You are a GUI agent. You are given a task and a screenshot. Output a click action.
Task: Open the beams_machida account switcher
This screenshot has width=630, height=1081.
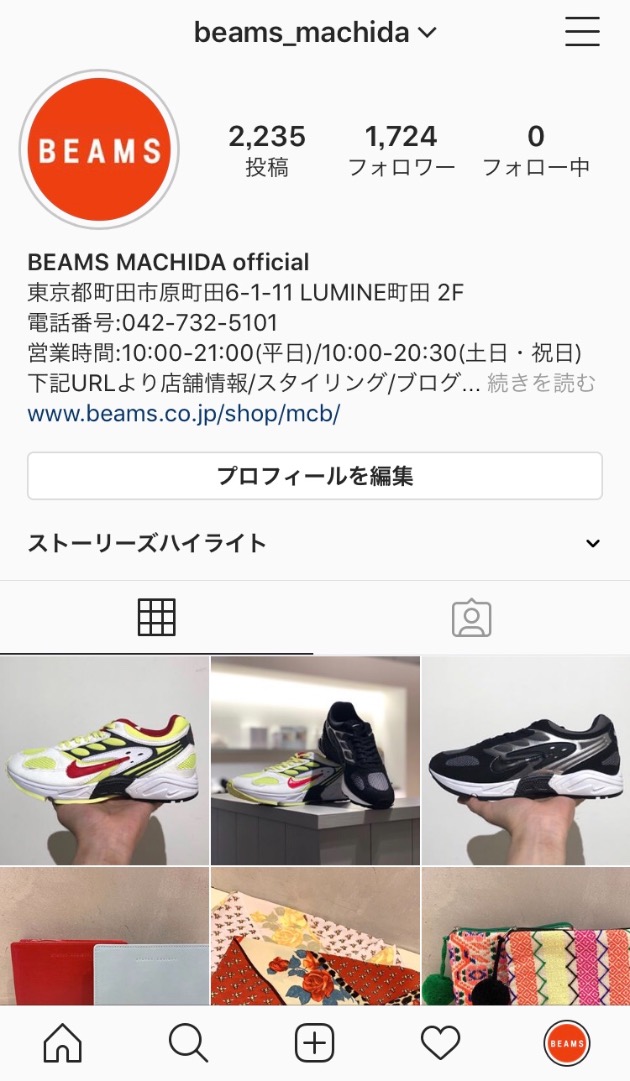(315, 33)
